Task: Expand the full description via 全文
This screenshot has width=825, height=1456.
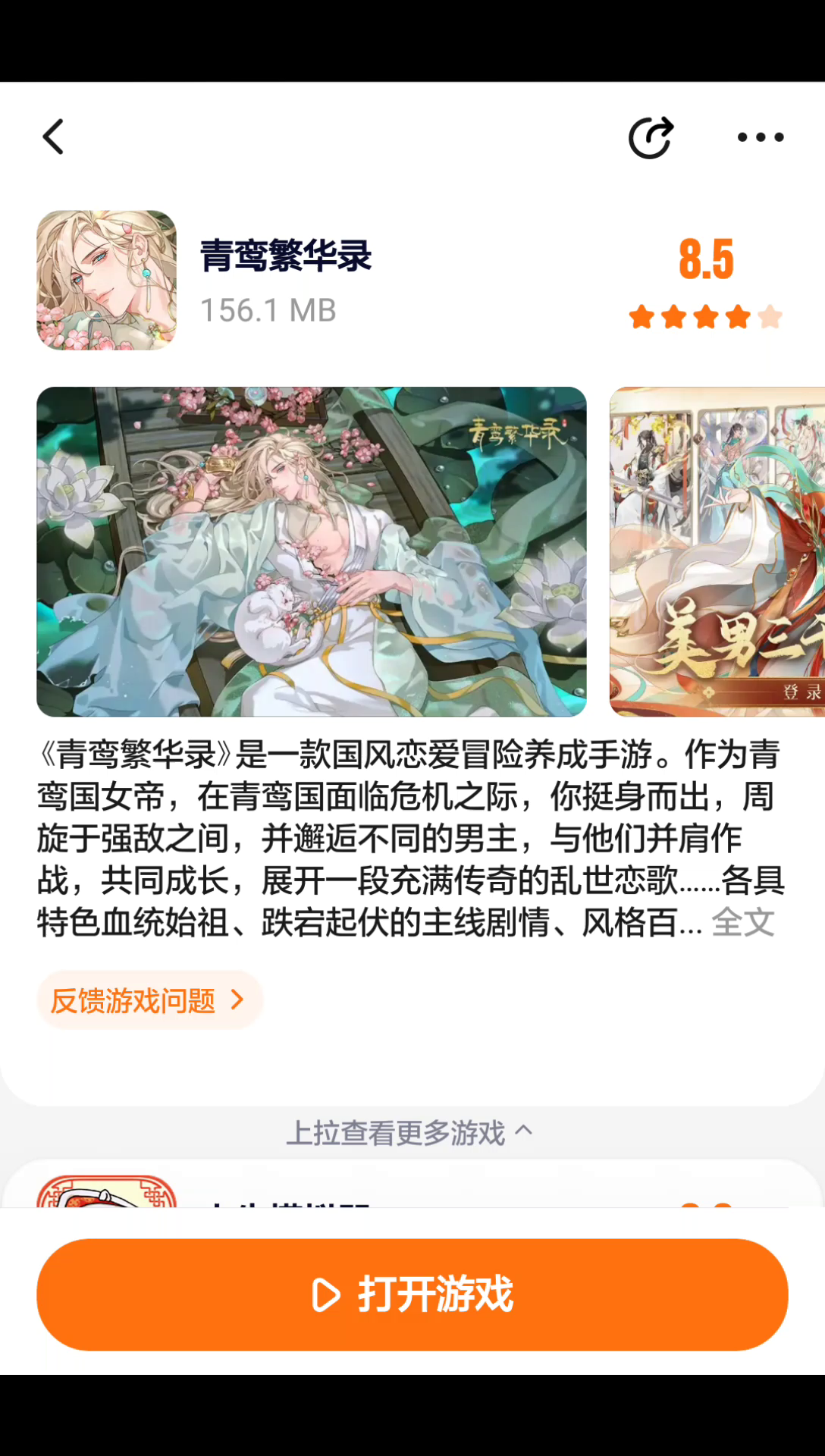Action: (x=742, y=923)
